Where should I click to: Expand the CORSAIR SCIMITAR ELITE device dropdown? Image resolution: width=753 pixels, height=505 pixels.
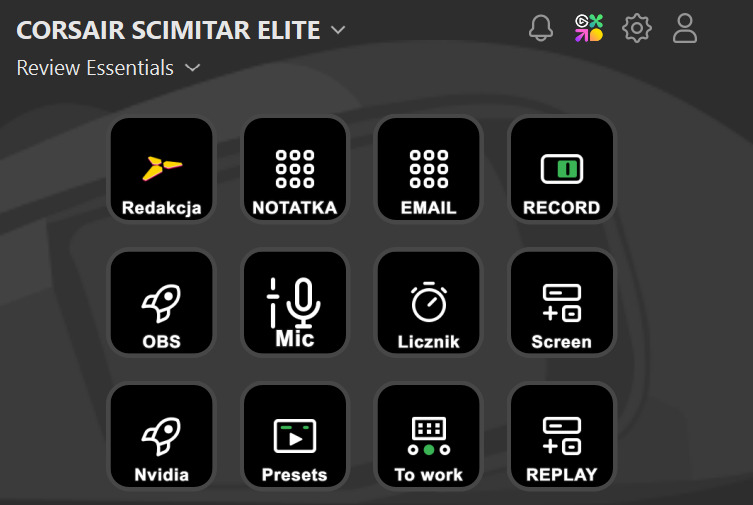(338, 30)
